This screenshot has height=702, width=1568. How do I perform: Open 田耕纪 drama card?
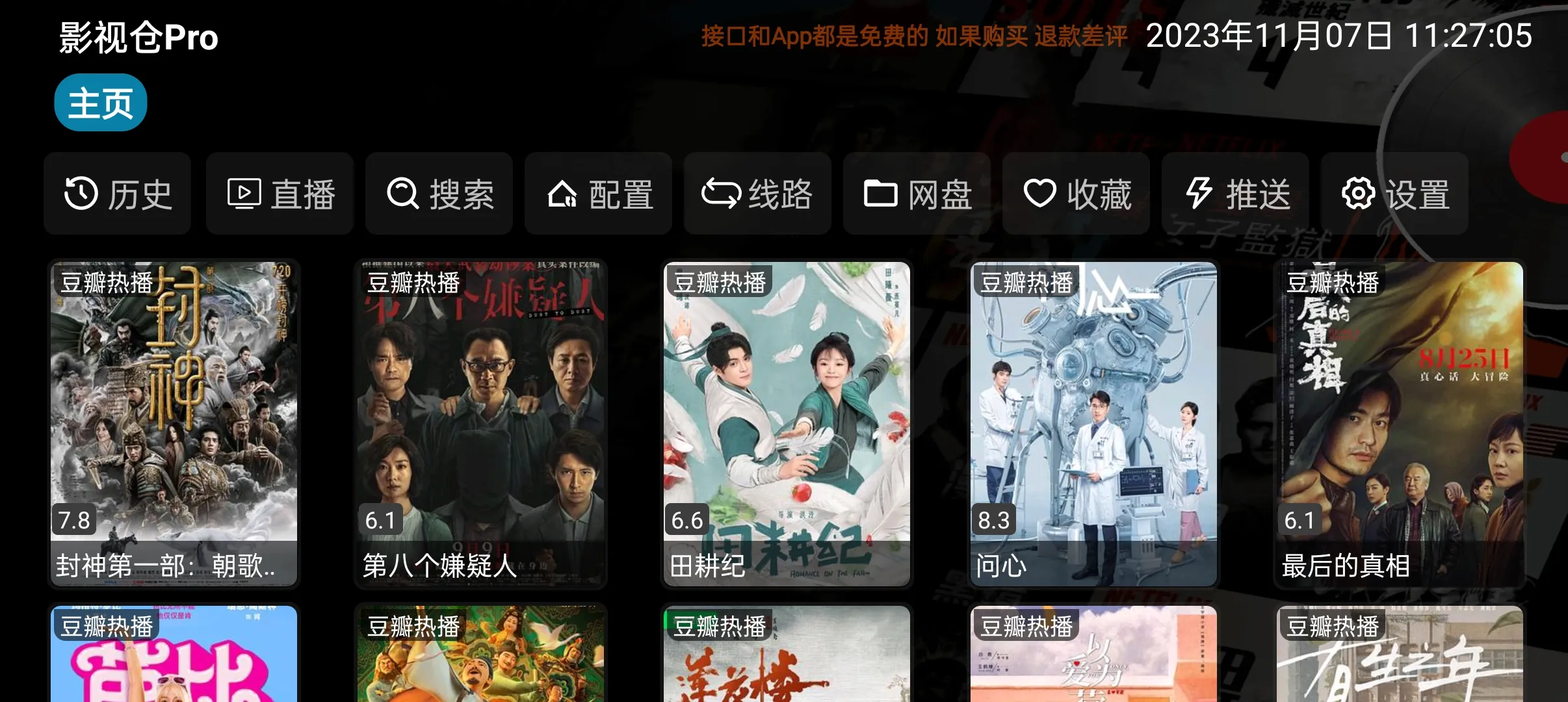(x=787, y=422)
